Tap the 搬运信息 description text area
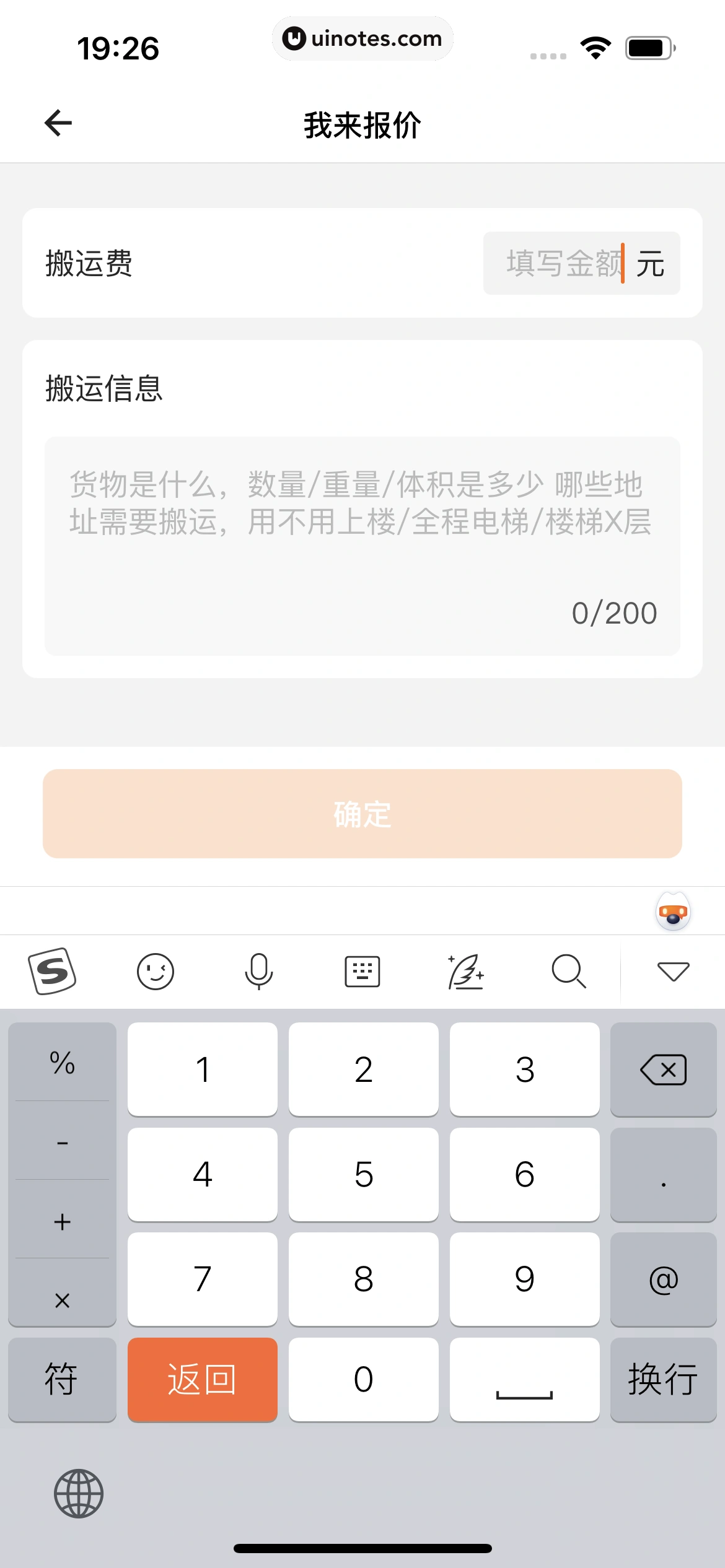This screenshot has width=725, height=1568. point(362,545)
